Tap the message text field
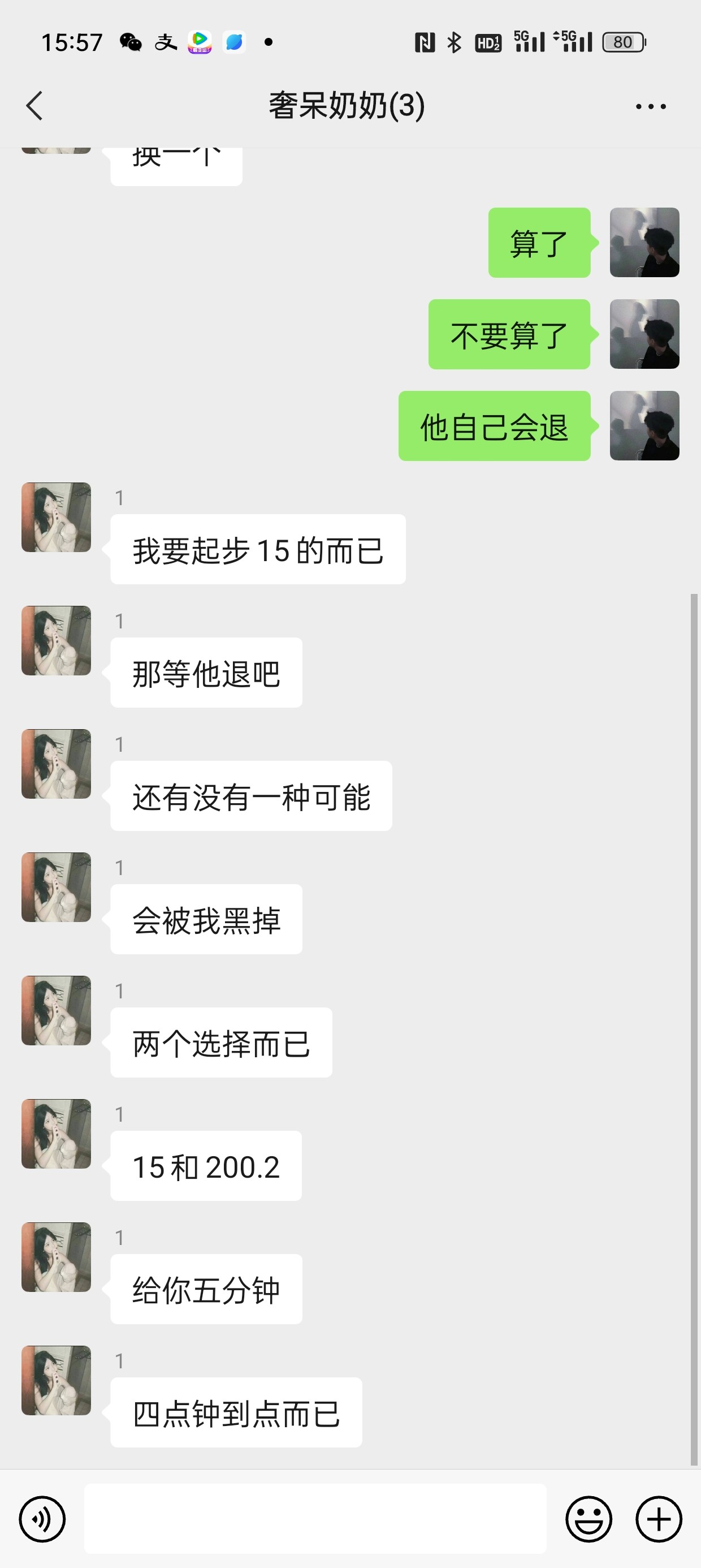The image size is (701, 1568). (x=314, y=1518)
